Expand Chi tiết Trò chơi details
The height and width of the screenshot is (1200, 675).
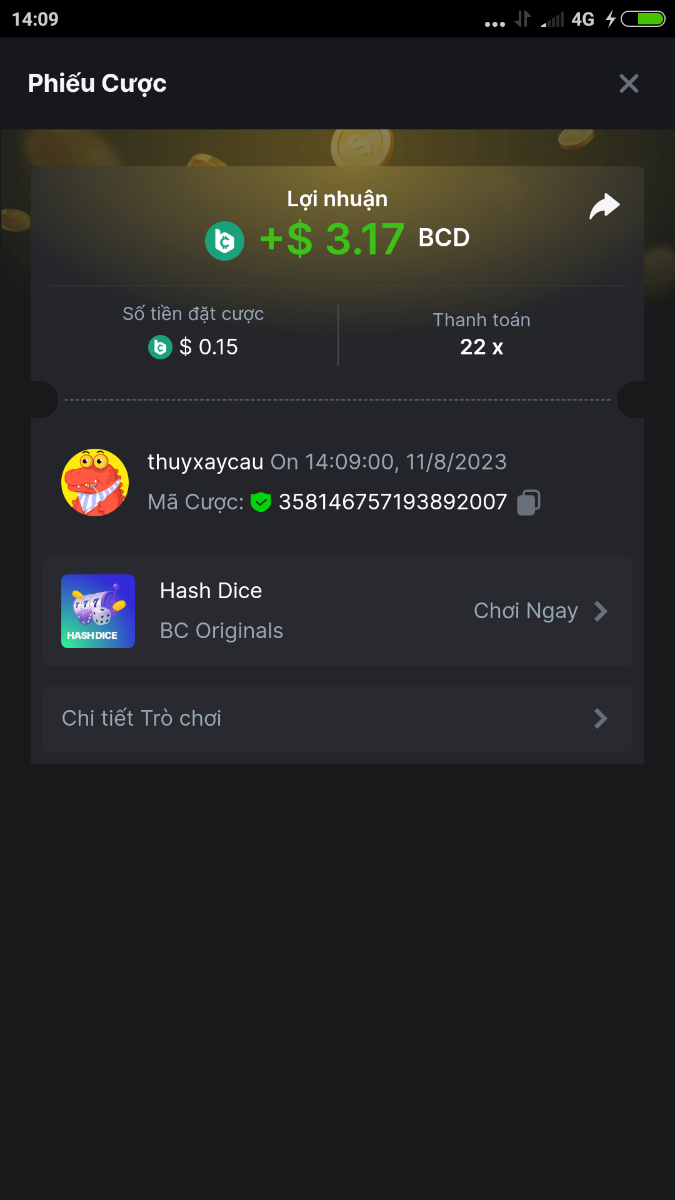coord(337,718)
